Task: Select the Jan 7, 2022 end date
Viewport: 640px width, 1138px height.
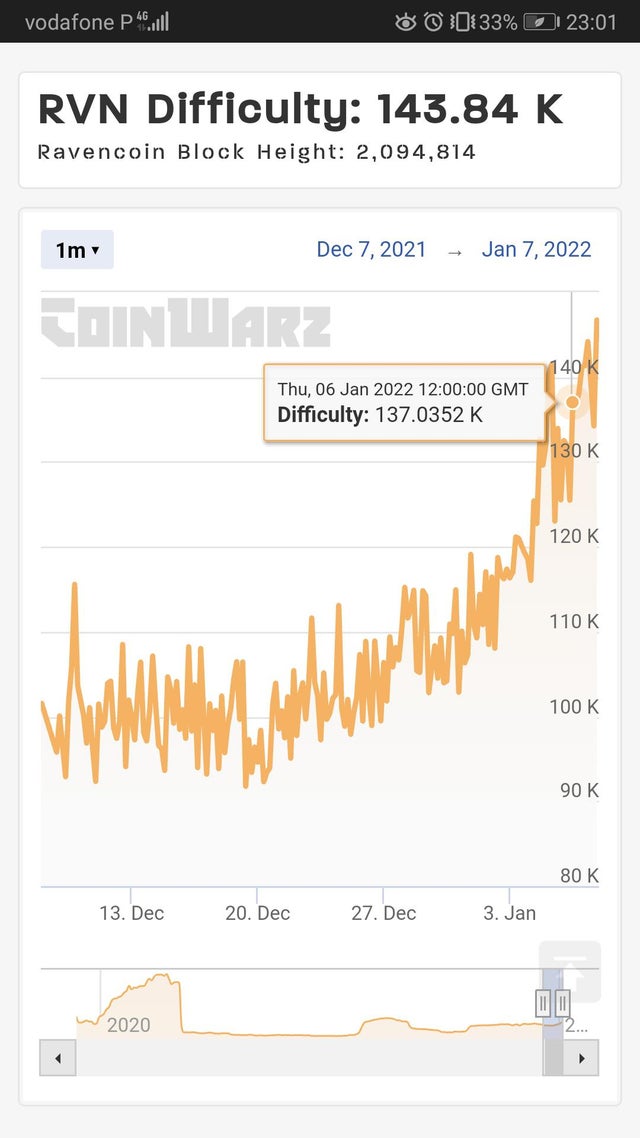Action: click(x=536, y=250)
